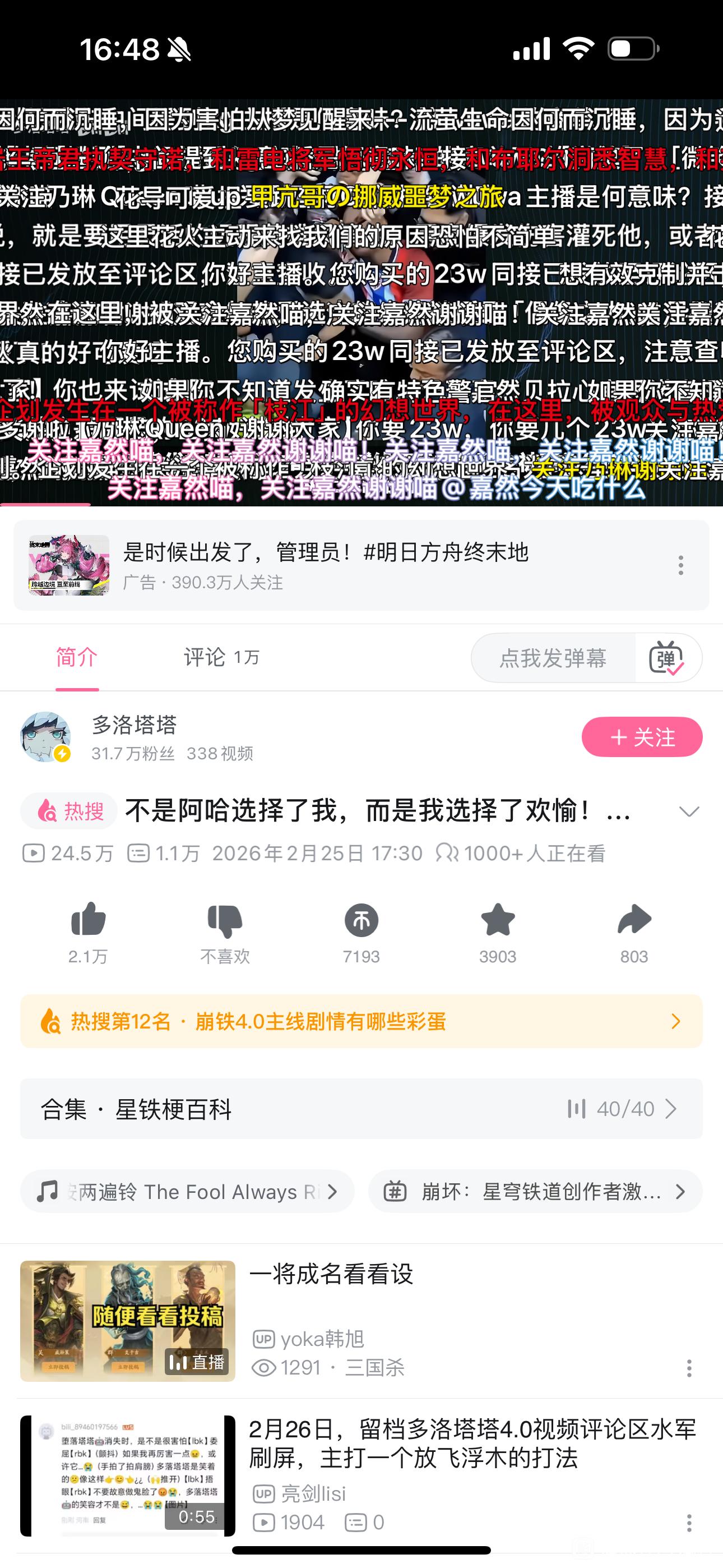Give coins to this video
Image resolution: width=723 pixels, height=1568 pixels.
[361, 920]
